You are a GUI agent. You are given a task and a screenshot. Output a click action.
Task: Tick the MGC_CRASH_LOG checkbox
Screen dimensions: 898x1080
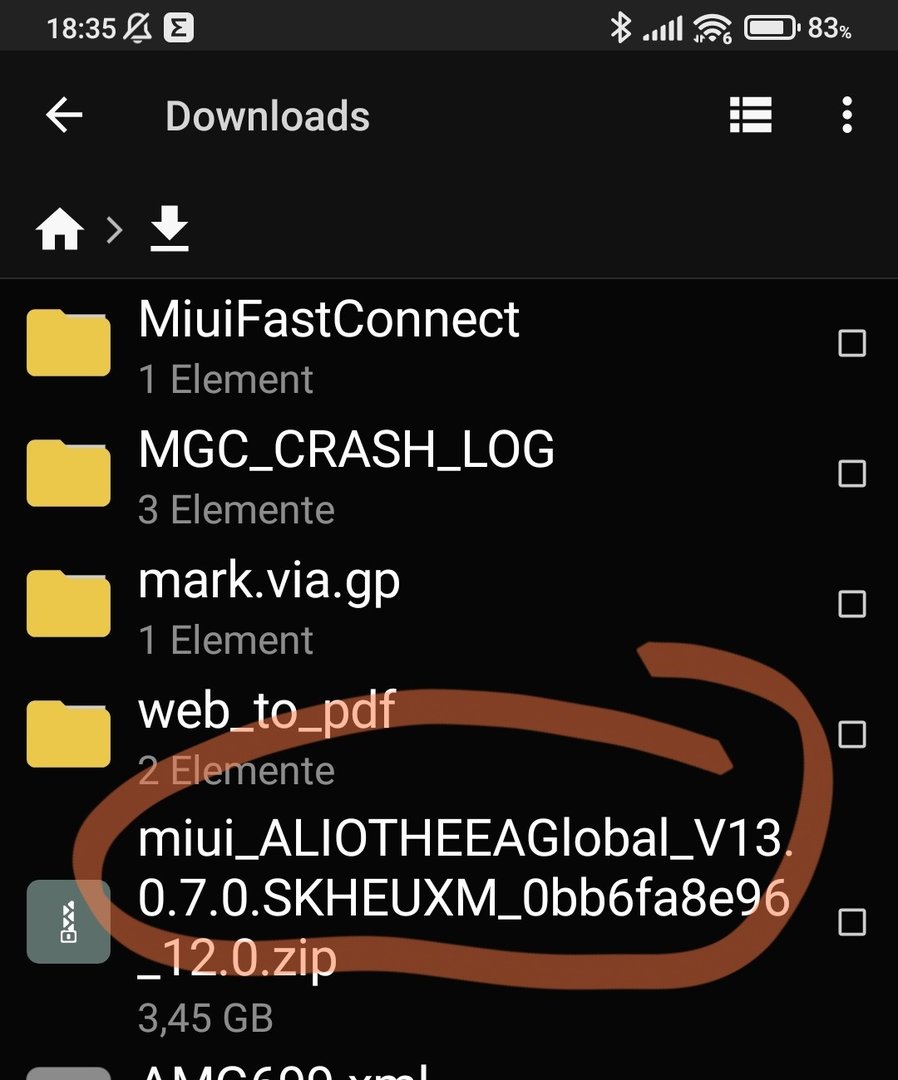click(x=851, y=474)
